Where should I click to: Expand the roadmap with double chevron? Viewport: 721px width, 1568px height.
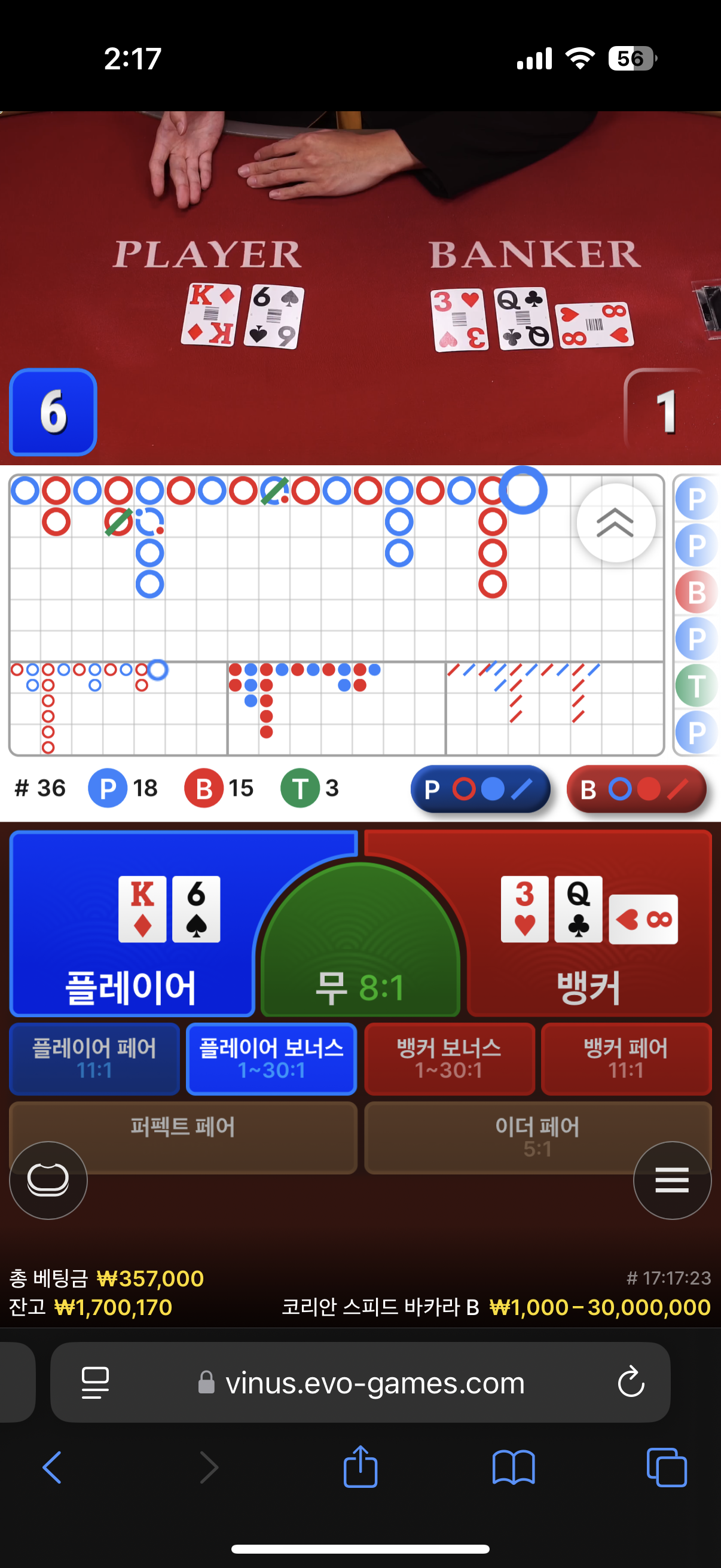click(615, 523)
